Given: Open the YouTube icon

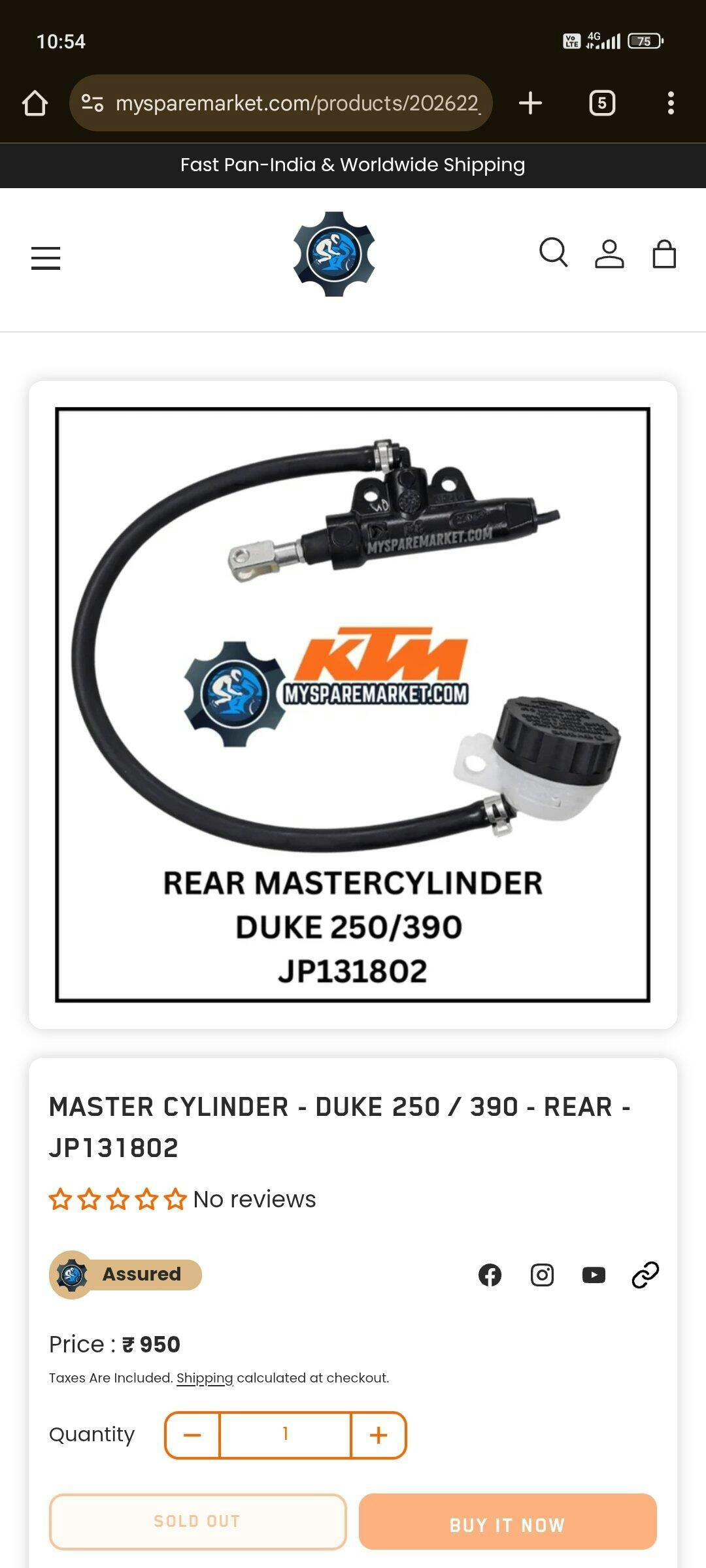Looking at the screenshot, I should (594, 1275).
